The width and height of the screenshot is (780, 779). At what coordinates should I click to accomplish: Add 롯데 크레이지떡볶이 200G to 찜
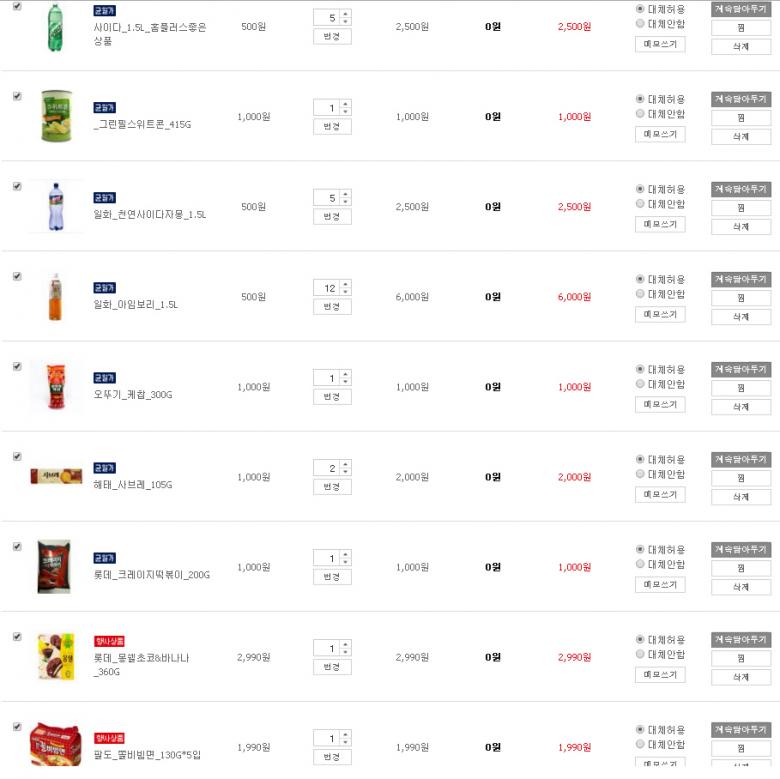point(740,568)
